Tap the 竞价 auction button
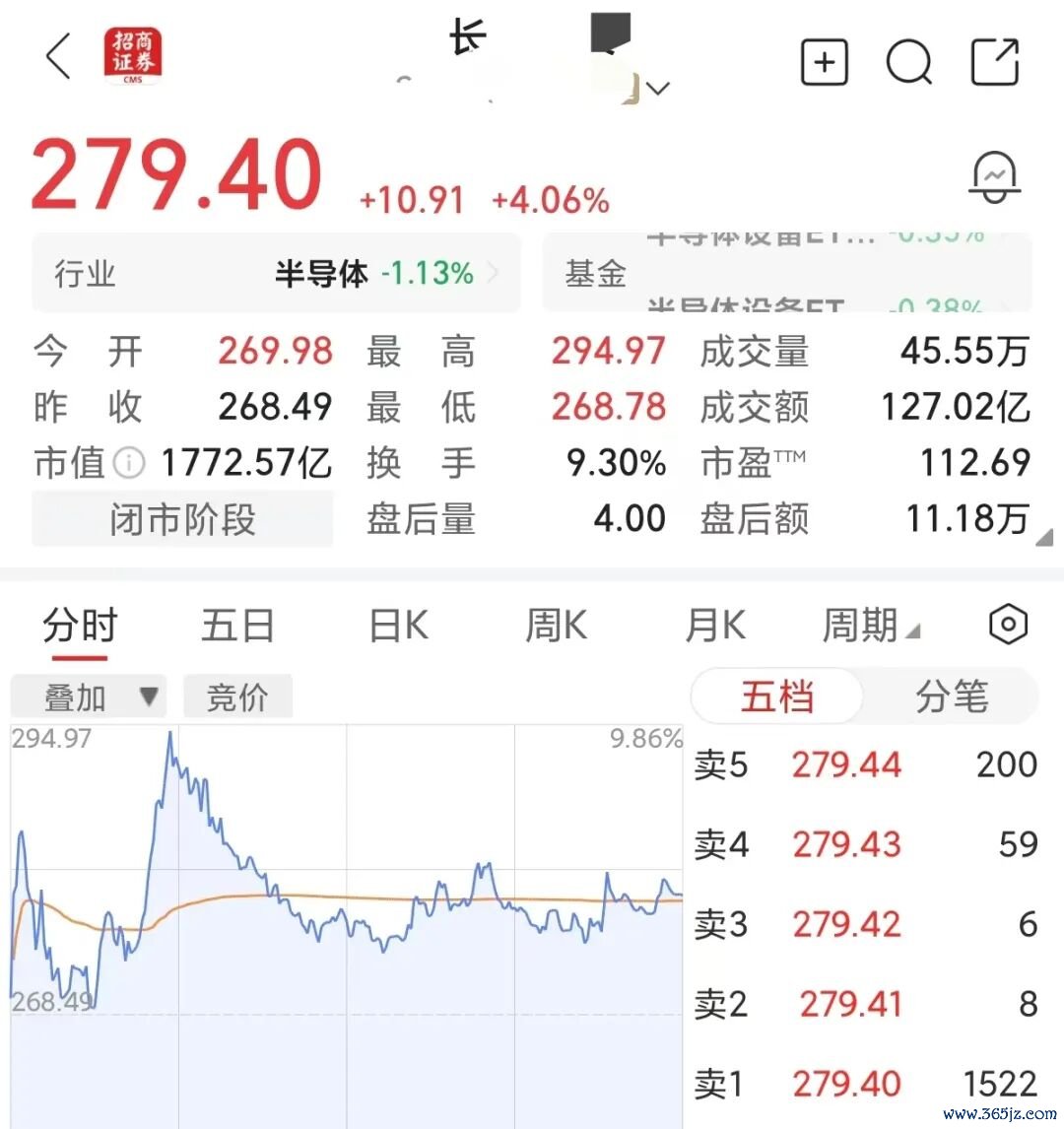 (237, 697)
